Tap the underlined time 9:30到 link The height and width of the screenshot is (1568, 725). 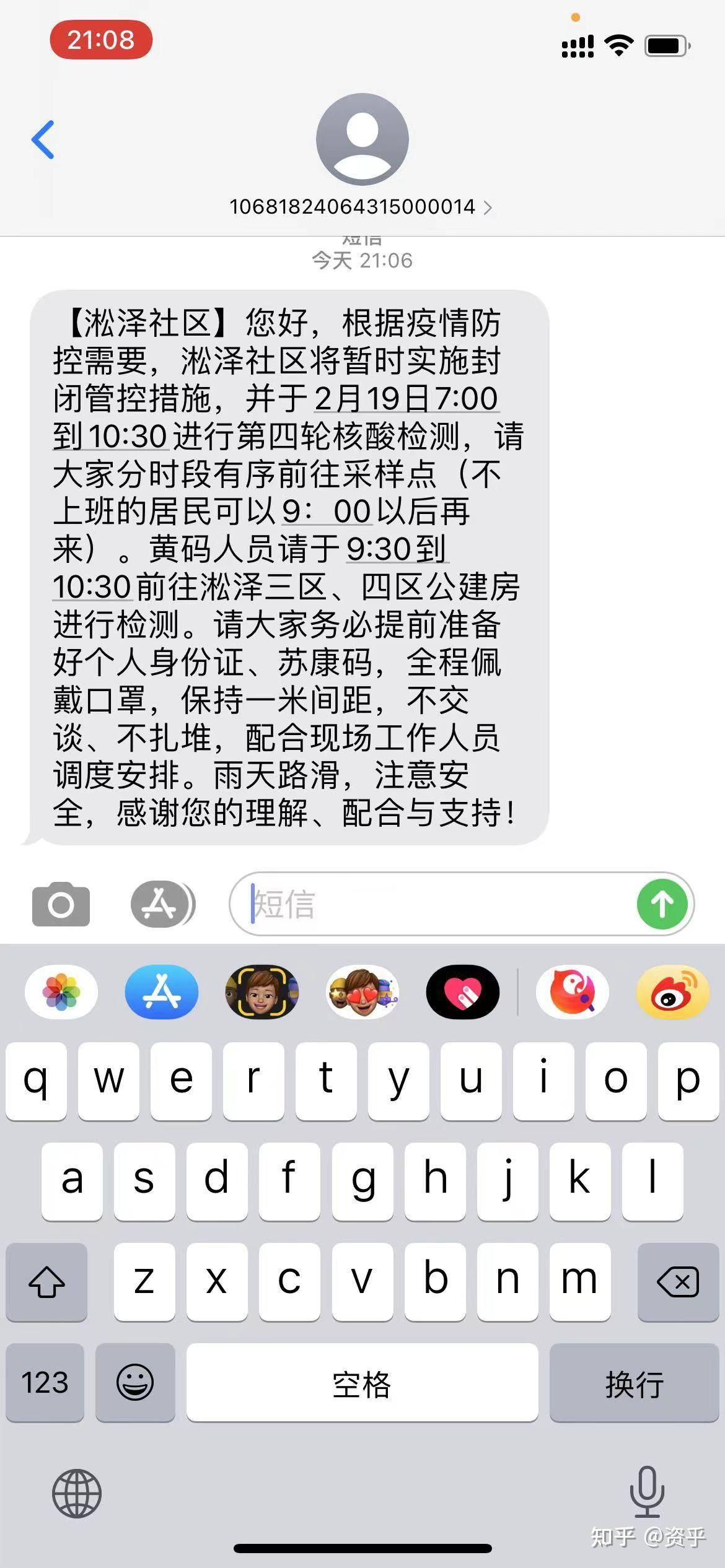pyautogui.click(x=397, y=549)
